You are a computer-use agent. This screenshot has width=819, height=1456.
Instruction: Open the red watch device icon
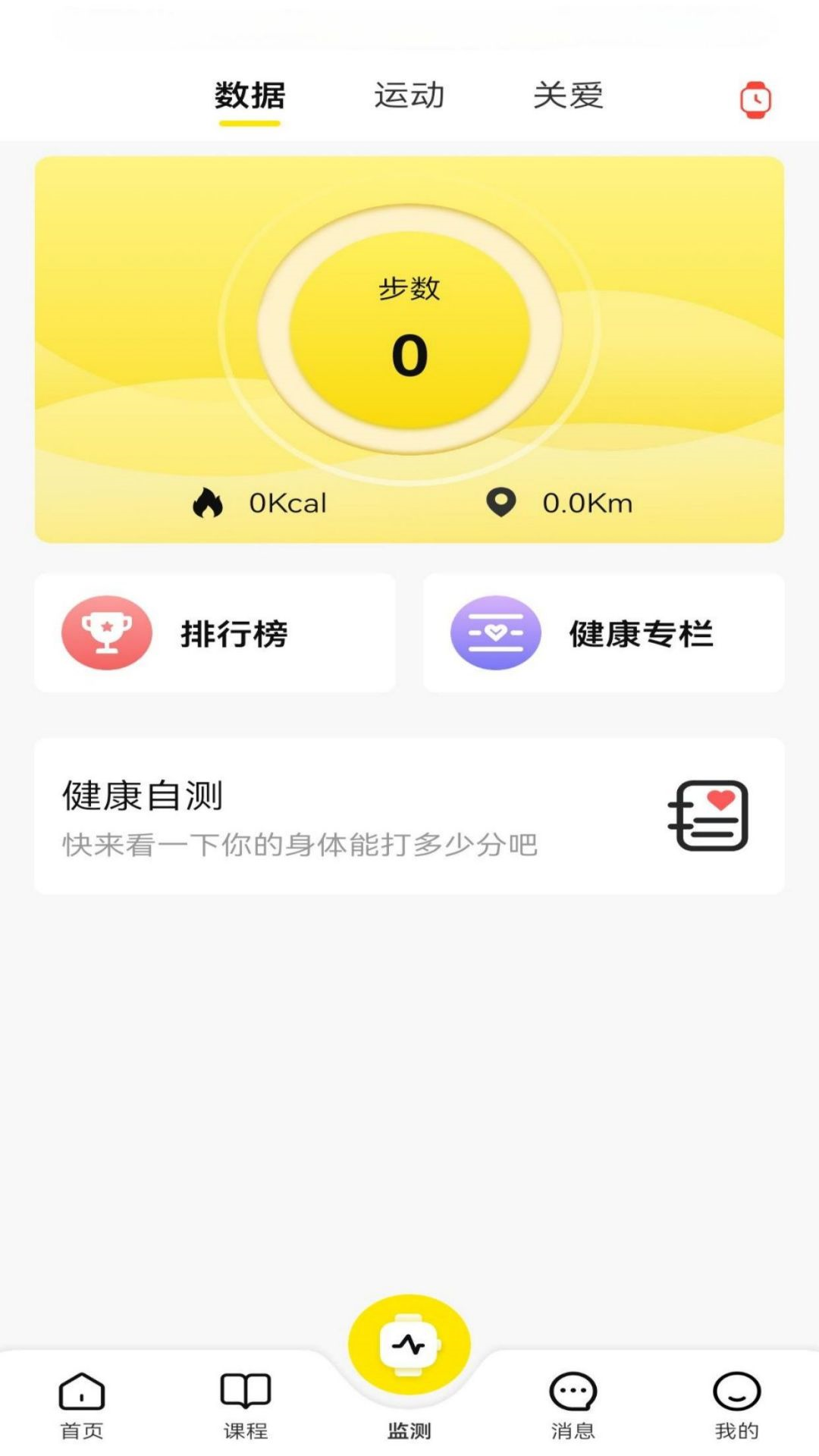[755, 99]
